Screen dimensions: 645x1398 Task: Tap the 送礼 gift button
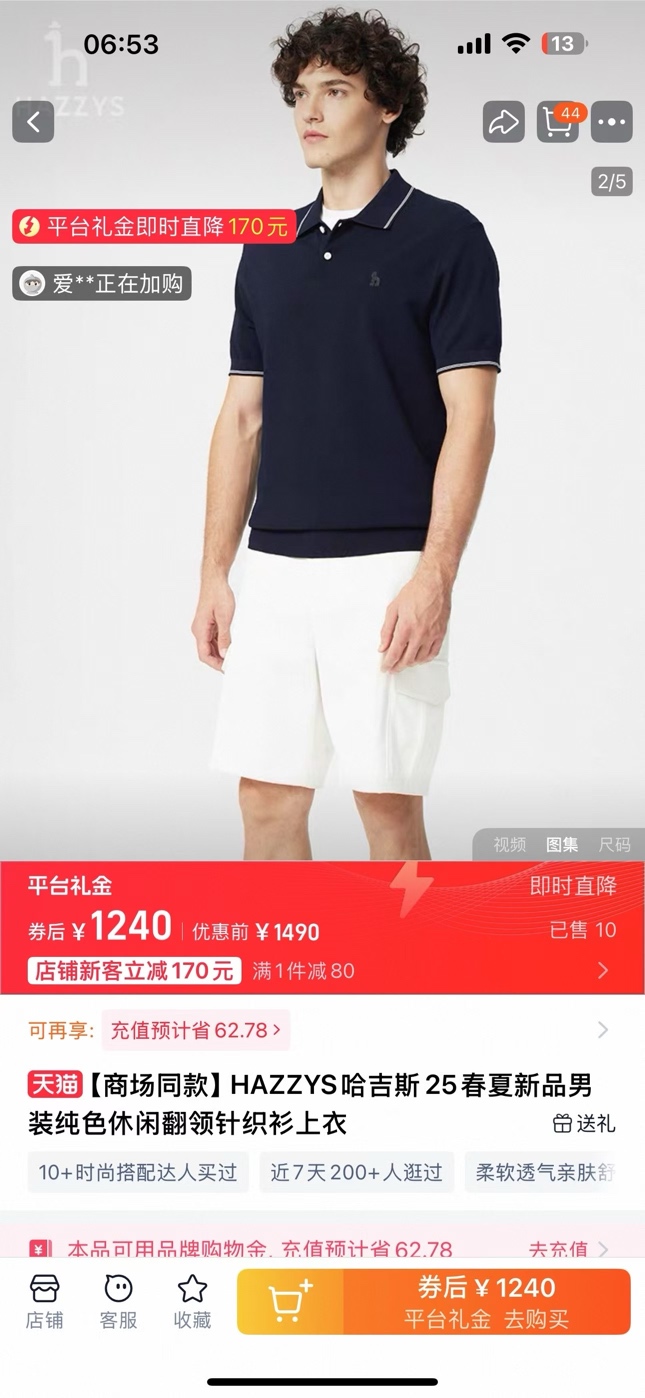pos(585,1124)
